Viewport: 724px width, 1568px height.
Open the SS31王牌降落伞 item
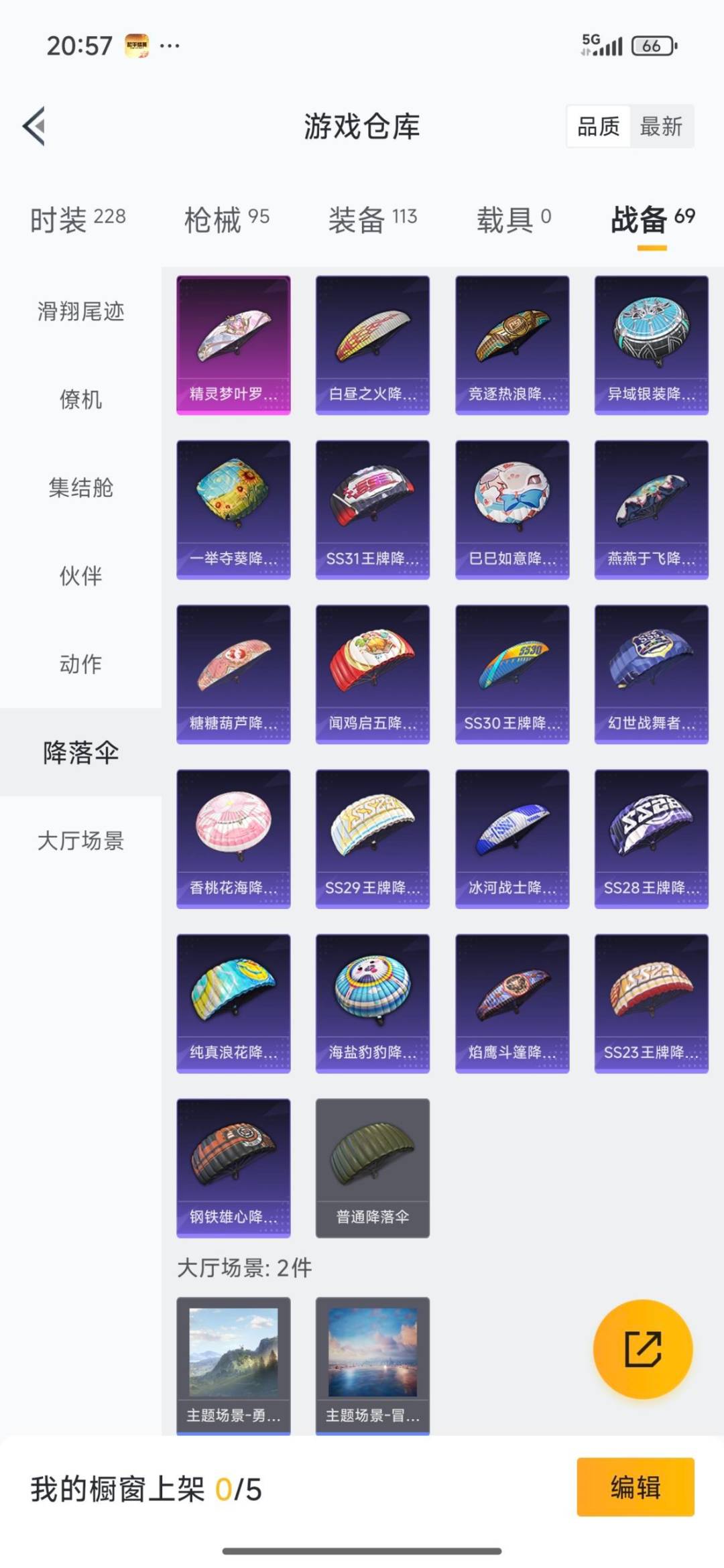pos(371,509)
